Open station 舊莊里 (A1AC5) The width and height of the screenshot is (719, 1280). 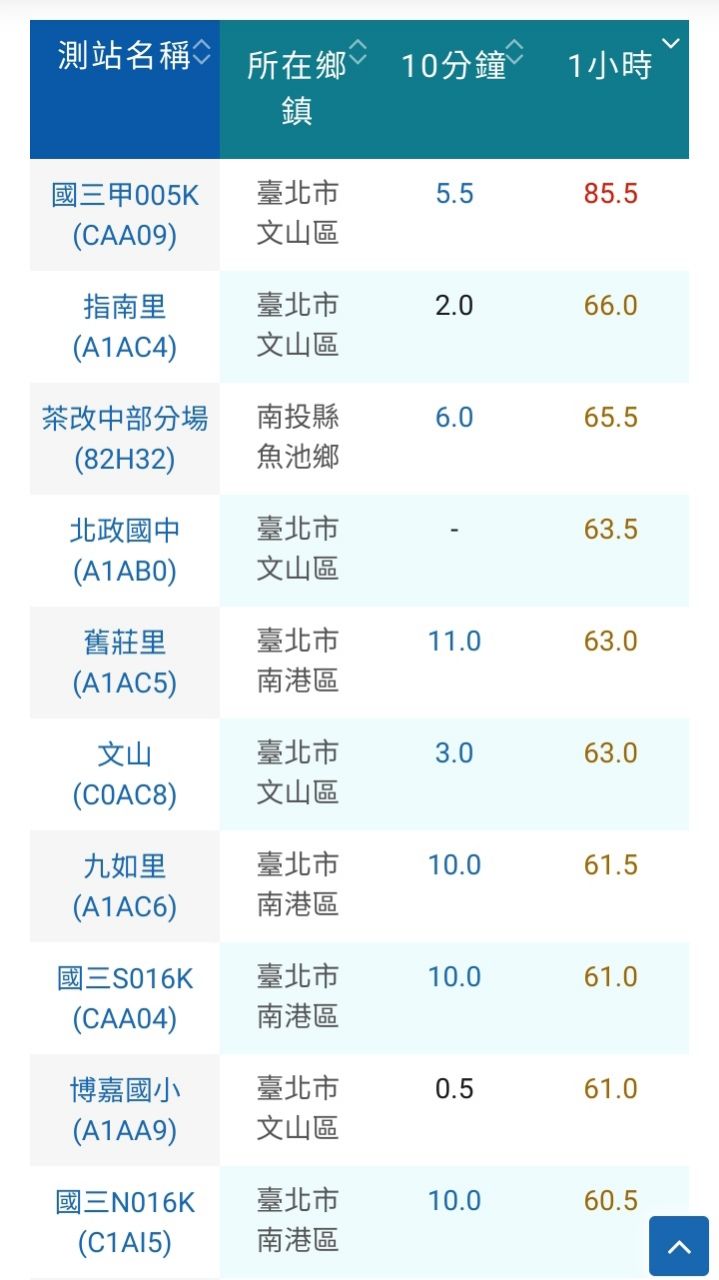coord(125,663)
